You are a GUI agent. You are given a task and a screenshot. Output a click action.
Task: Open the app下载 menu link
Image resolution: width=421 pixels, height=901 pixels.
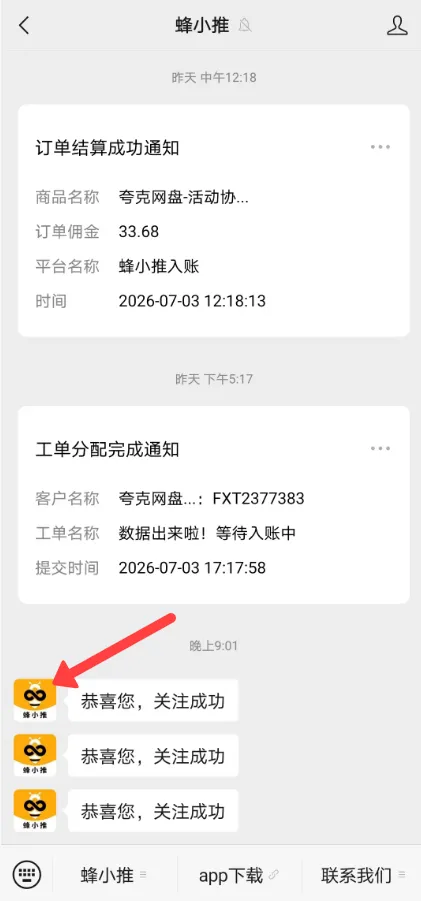click(x=239, y=876)
